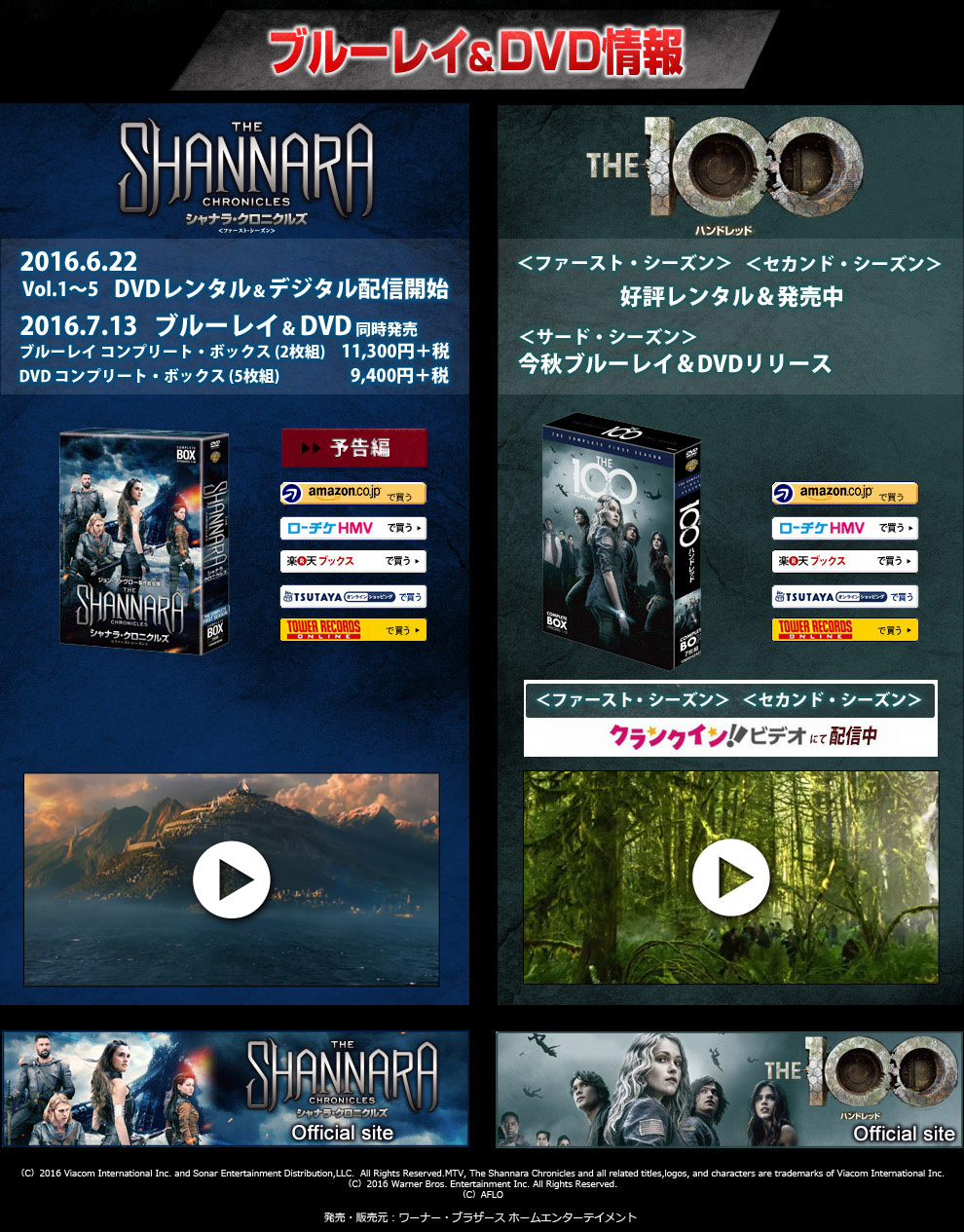Buy Shannara box at Tower Records Online

point(353,630)
